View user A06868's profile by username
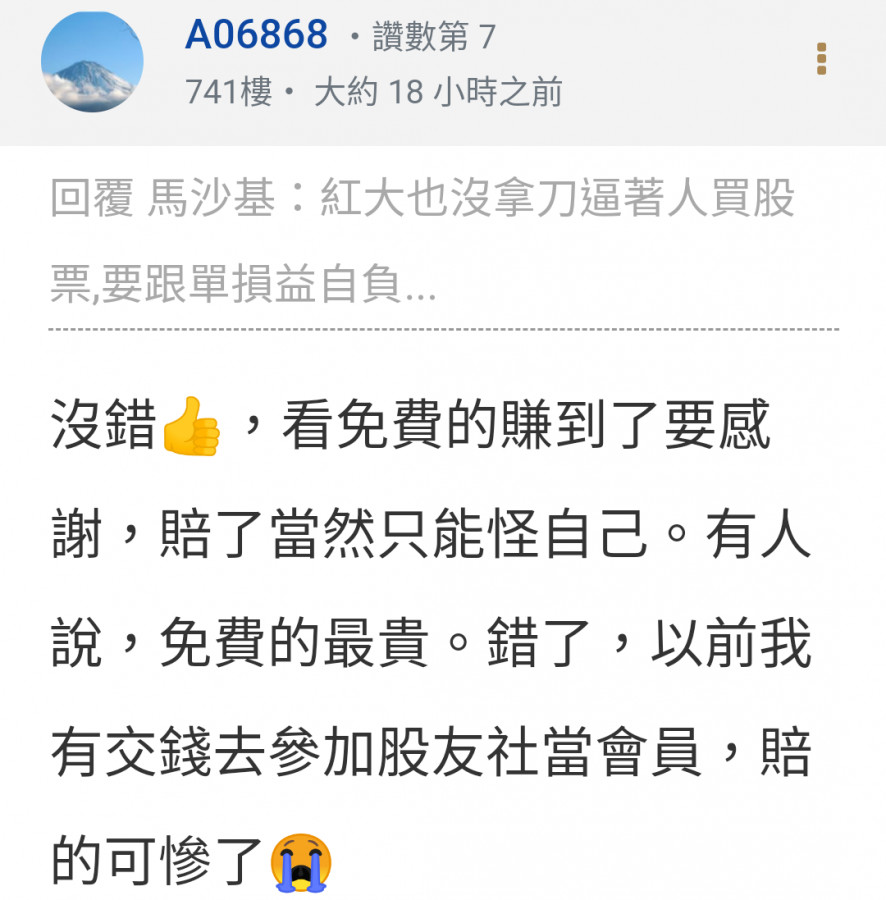Viewport: 886px width, 900px height. tap(256, 36)
